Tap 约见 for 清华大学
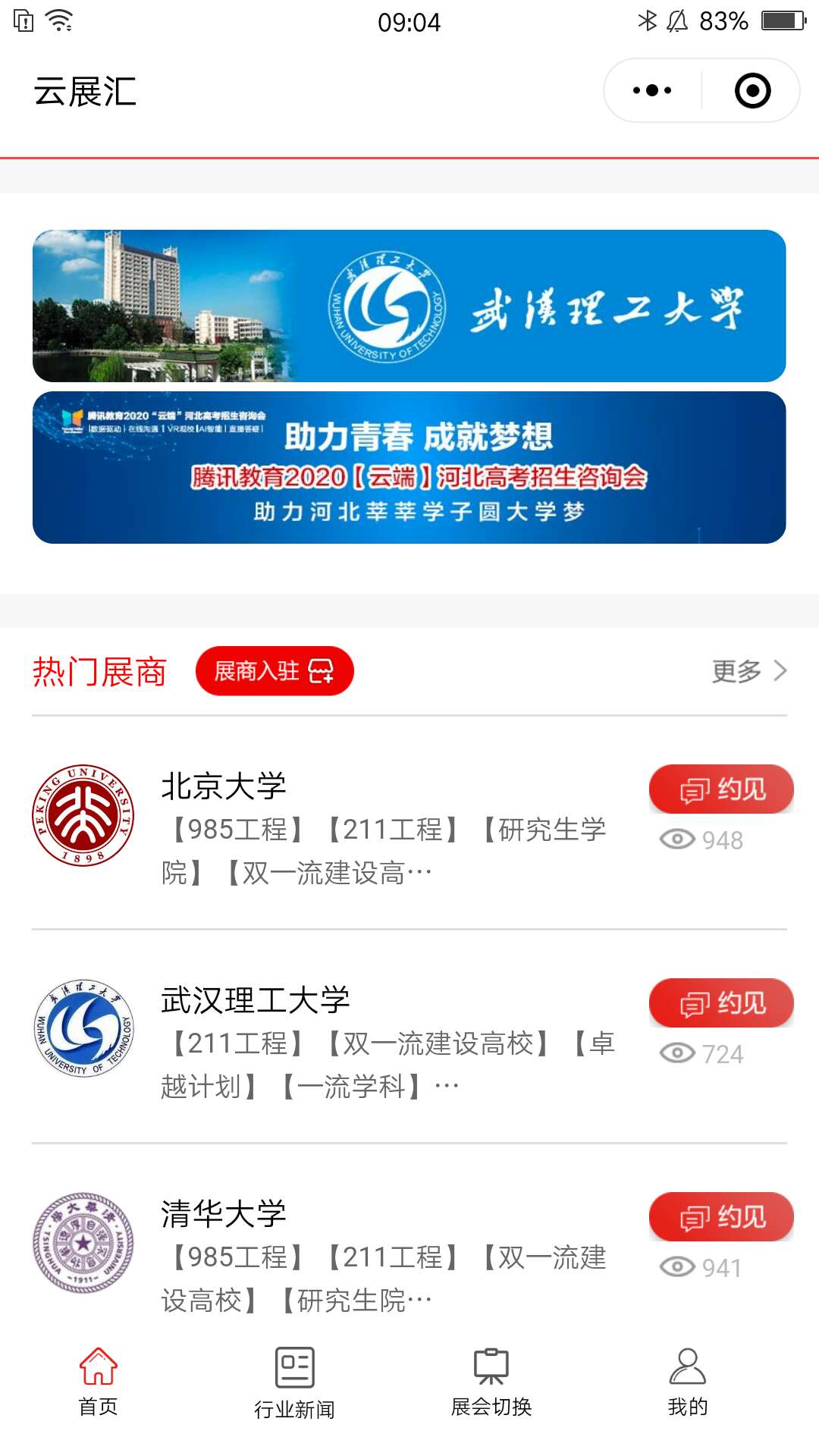The width and height of the screenshot is (819, 1456). click(x=721, y=1217)
